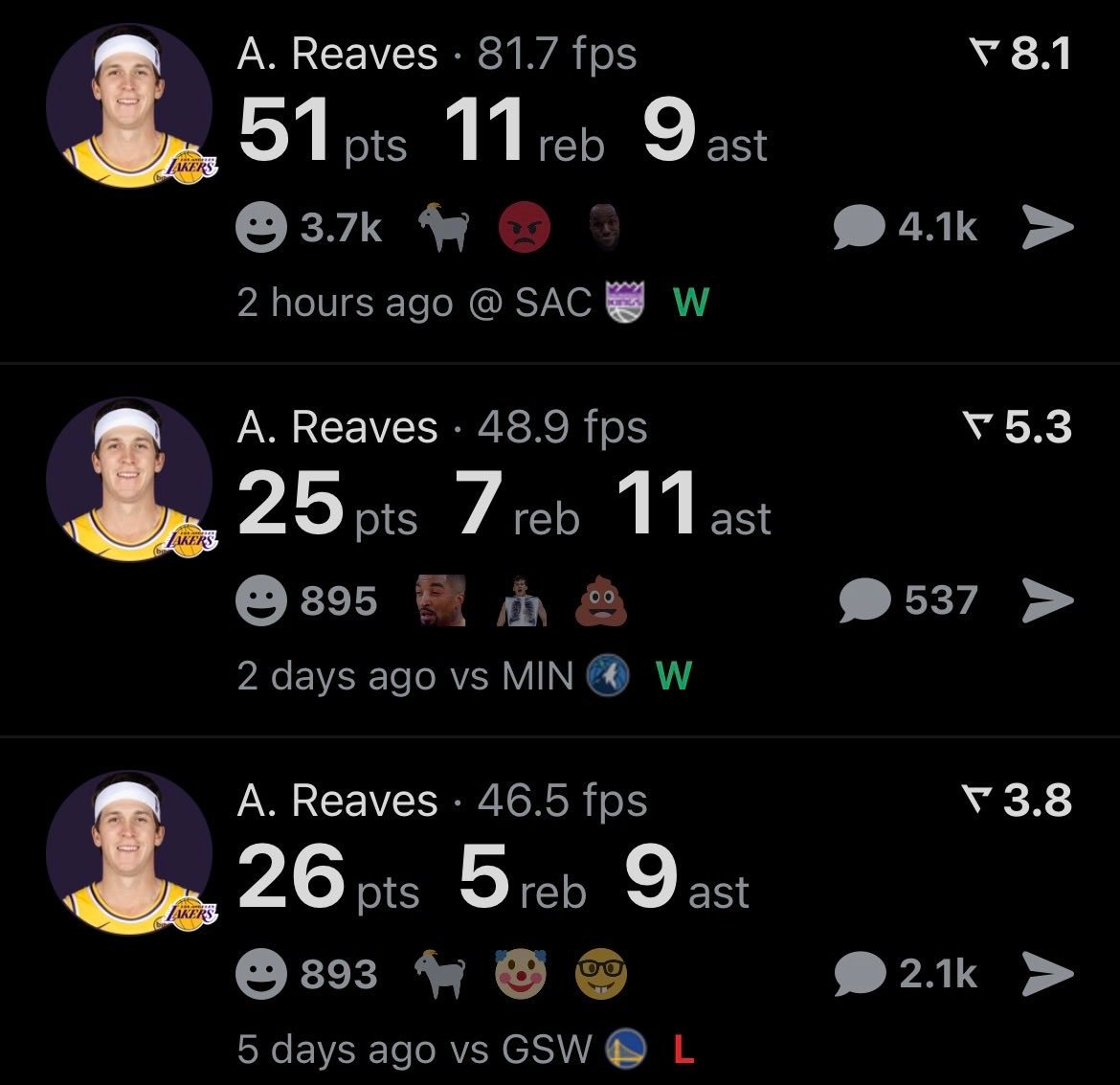1120x1085 pixels.
Task: Tap the clown reaction on GSW game
Action: click(x=522, y=974)
